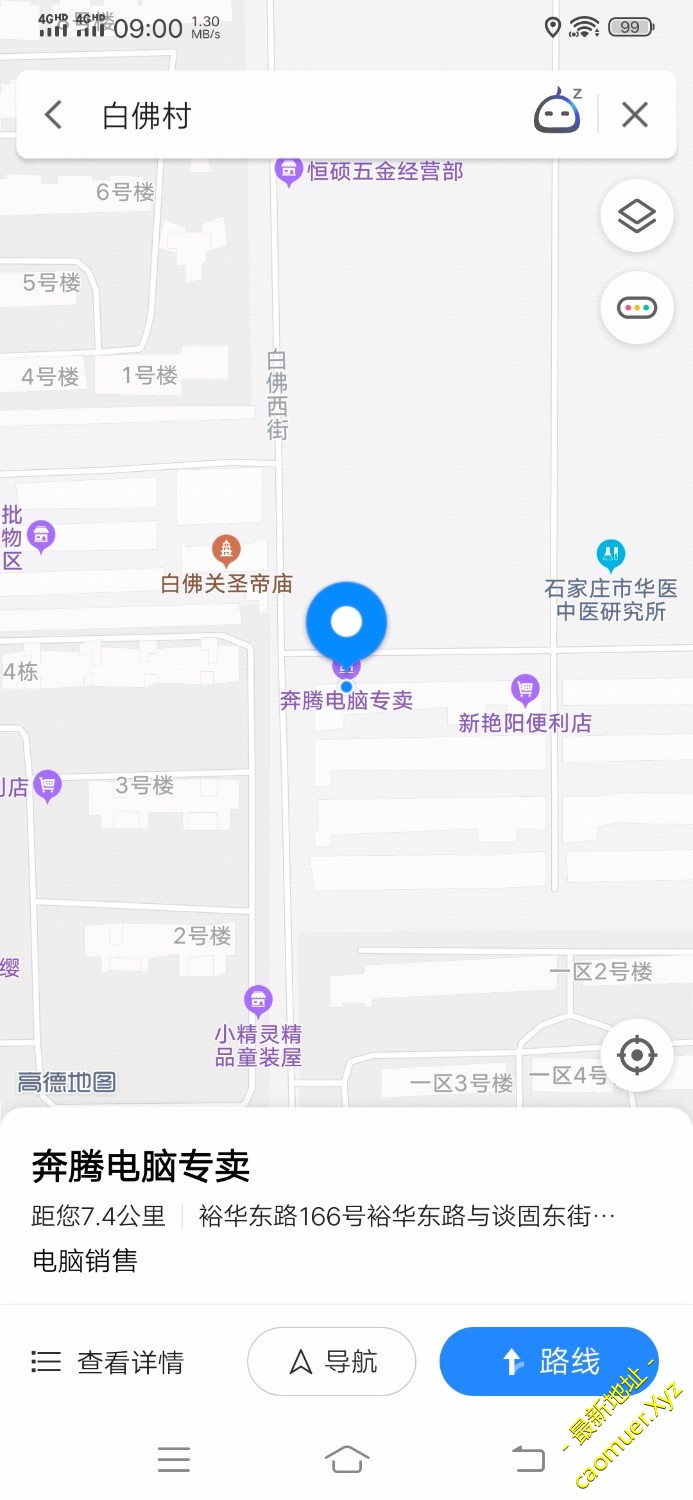Viewport: 693px width, 1500px height.
Task: Open the voice assistant robot icon
Action: pos(557,112)
